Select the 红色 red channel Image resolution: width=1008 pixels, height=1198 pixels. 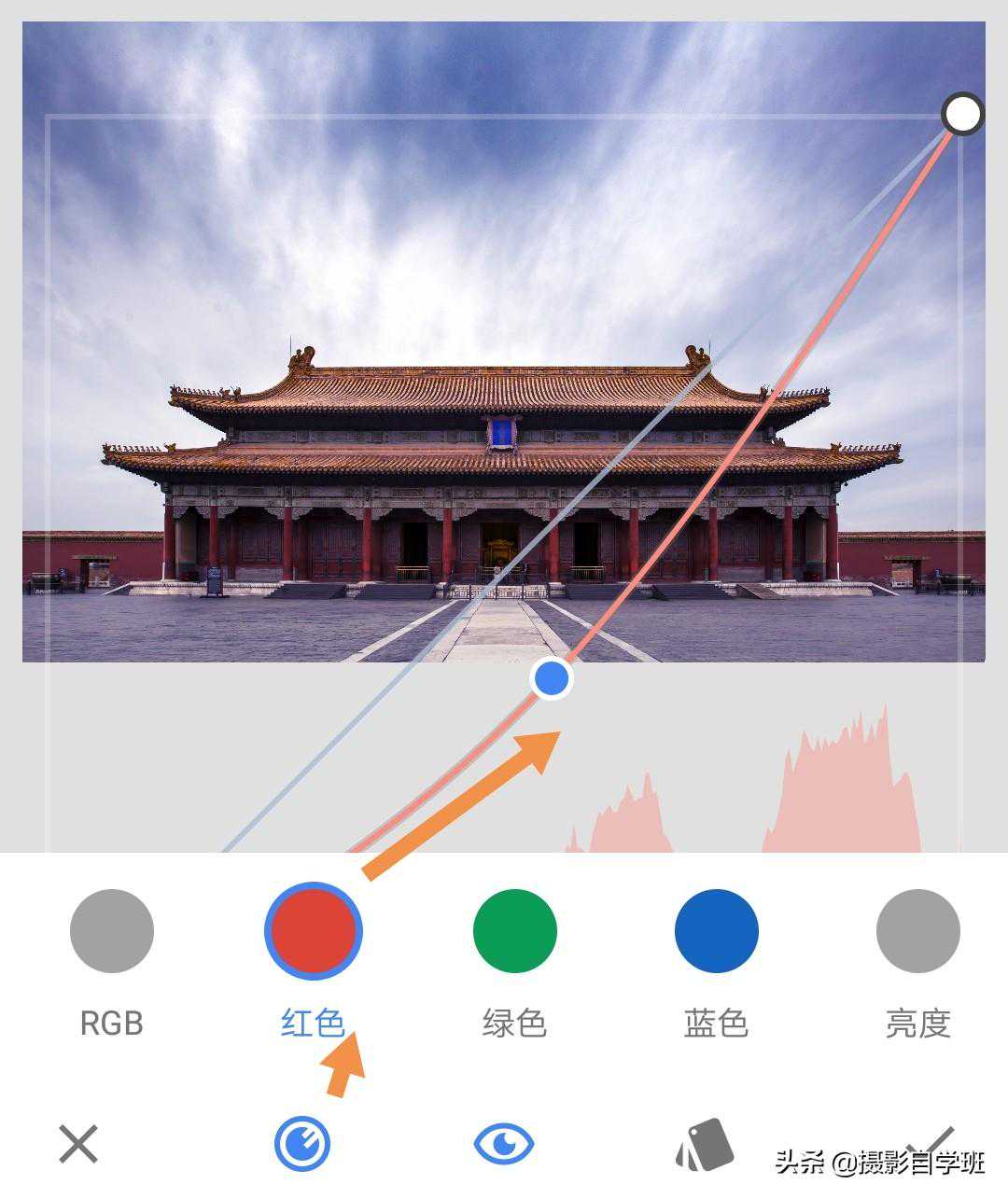[x=314, y=931]
